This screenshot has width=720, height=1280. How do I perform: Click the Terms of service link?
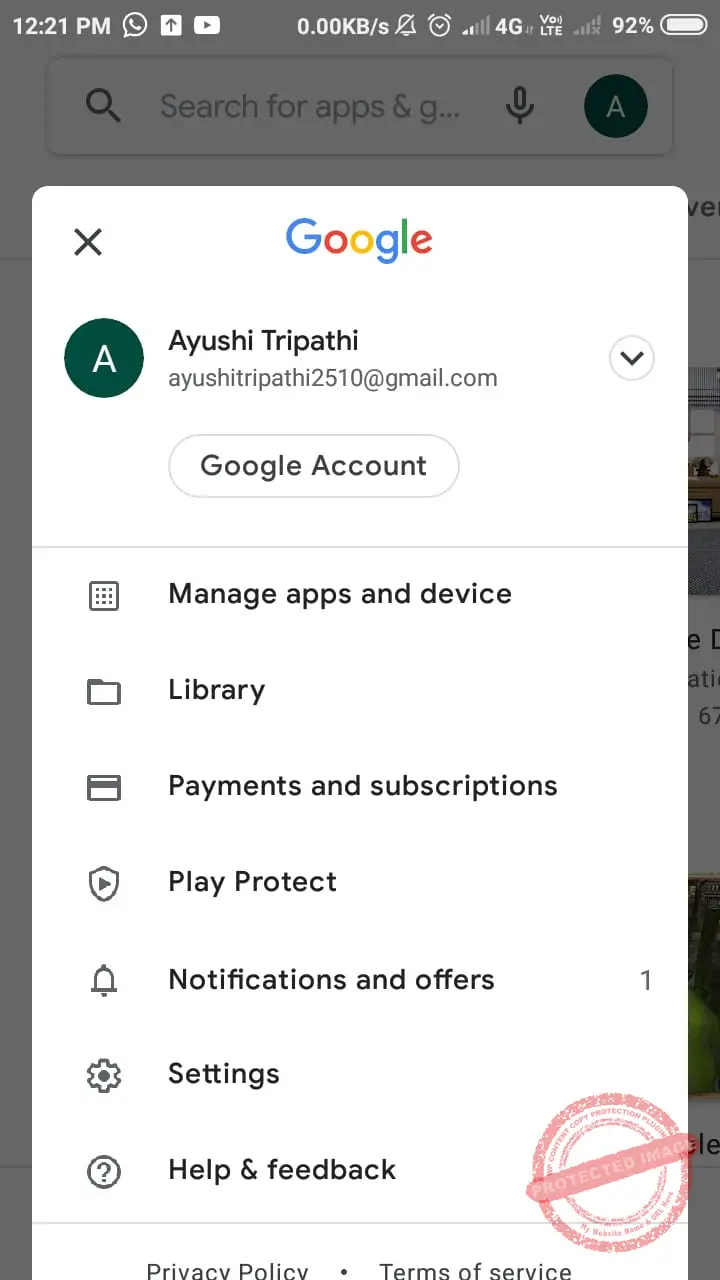[x=475, y=1268]
